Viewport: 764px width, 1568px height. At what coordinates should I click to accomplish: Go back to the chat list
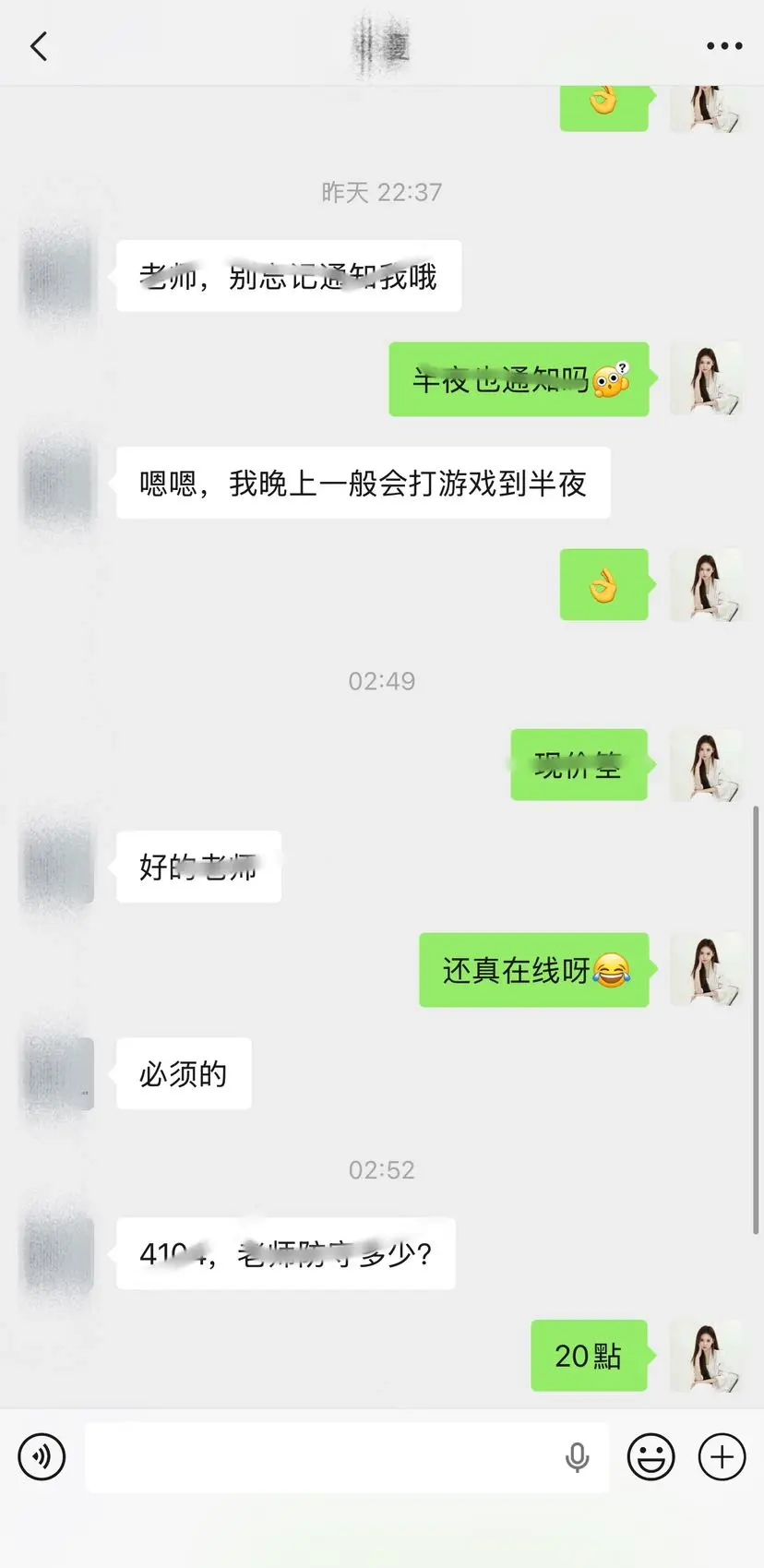pos(39,46)
